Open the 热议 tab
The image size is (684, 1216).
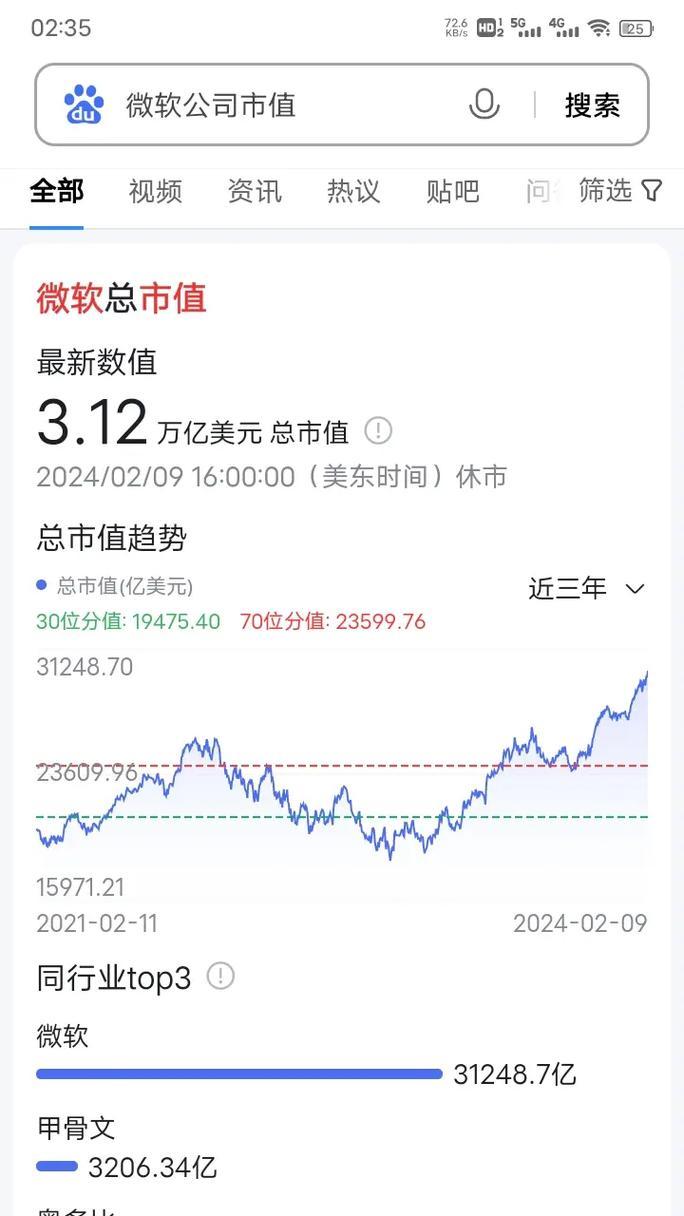(x=353, y=190)
